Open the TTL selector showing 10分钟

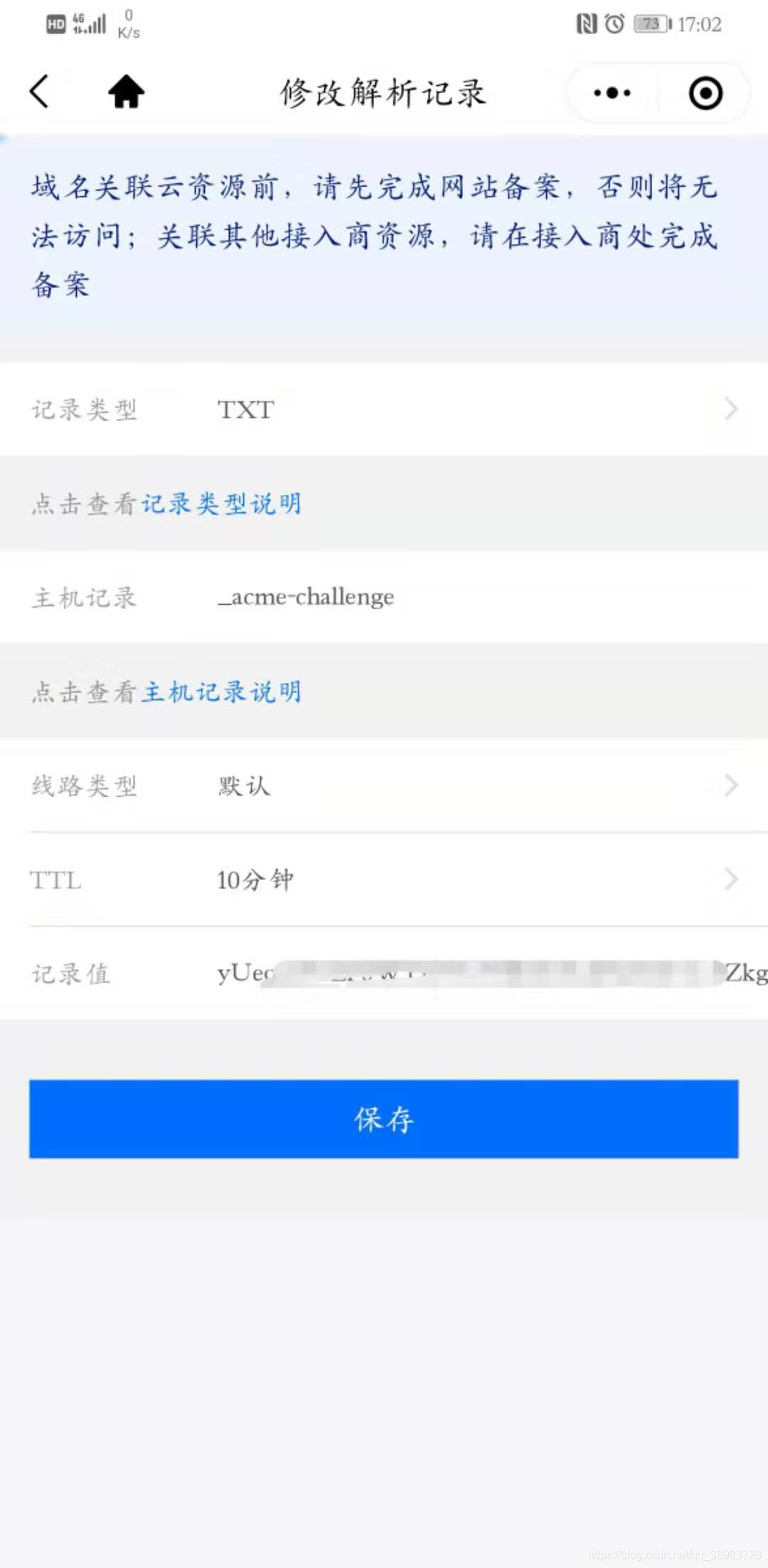pos(384,881)
